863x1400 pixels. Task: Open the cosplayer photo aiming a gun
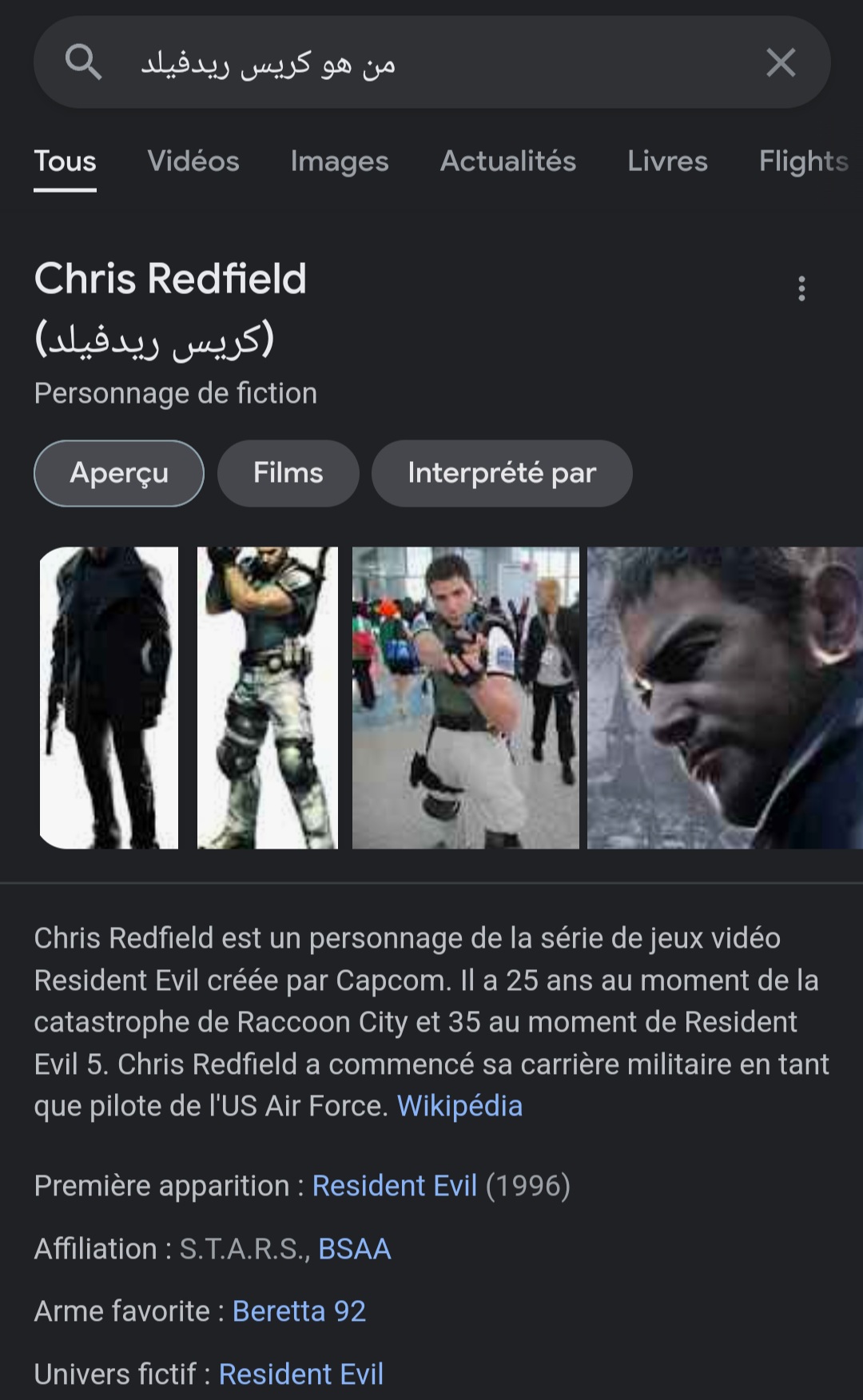tap(465, 698)
